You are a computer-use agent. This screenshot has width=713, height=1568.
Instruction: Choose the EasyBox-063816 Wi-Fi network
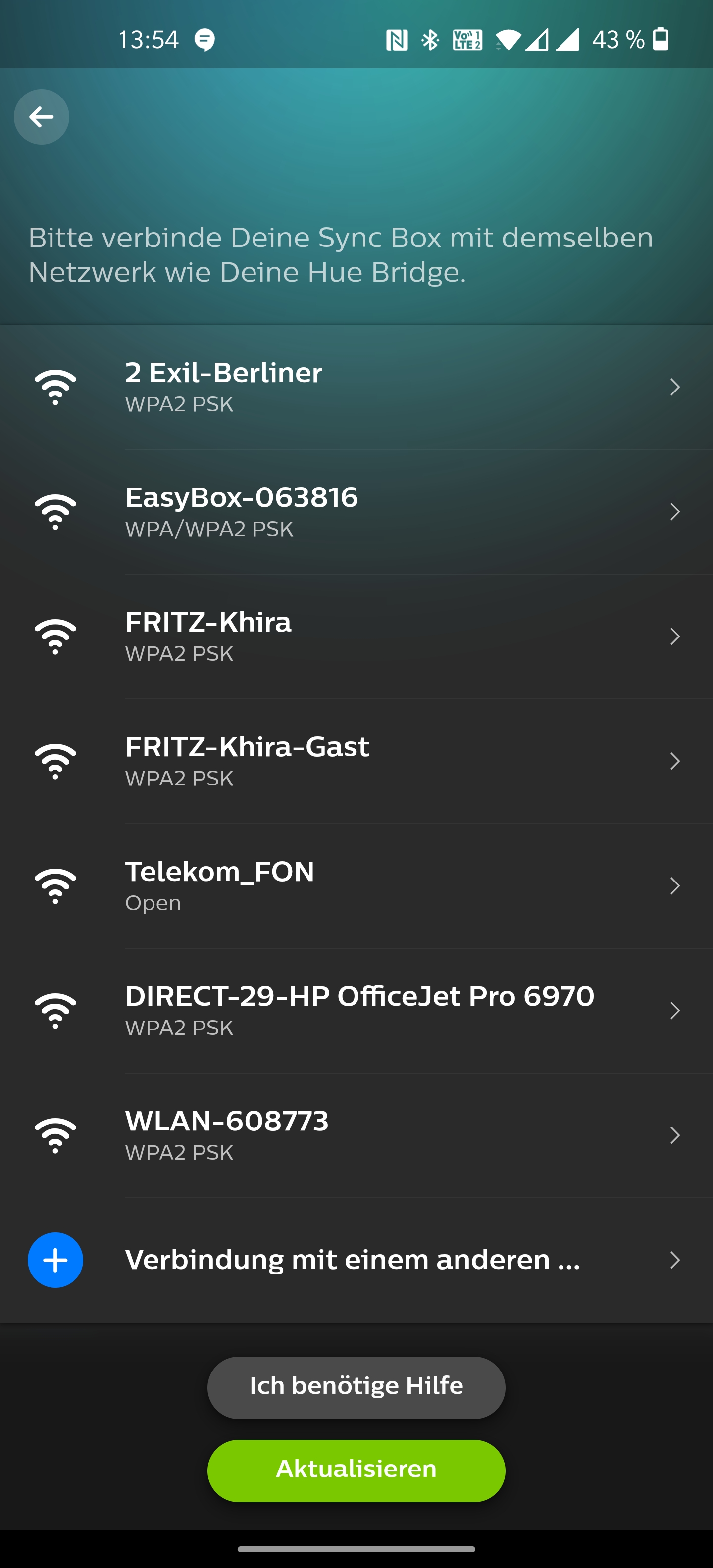(356, 512)
